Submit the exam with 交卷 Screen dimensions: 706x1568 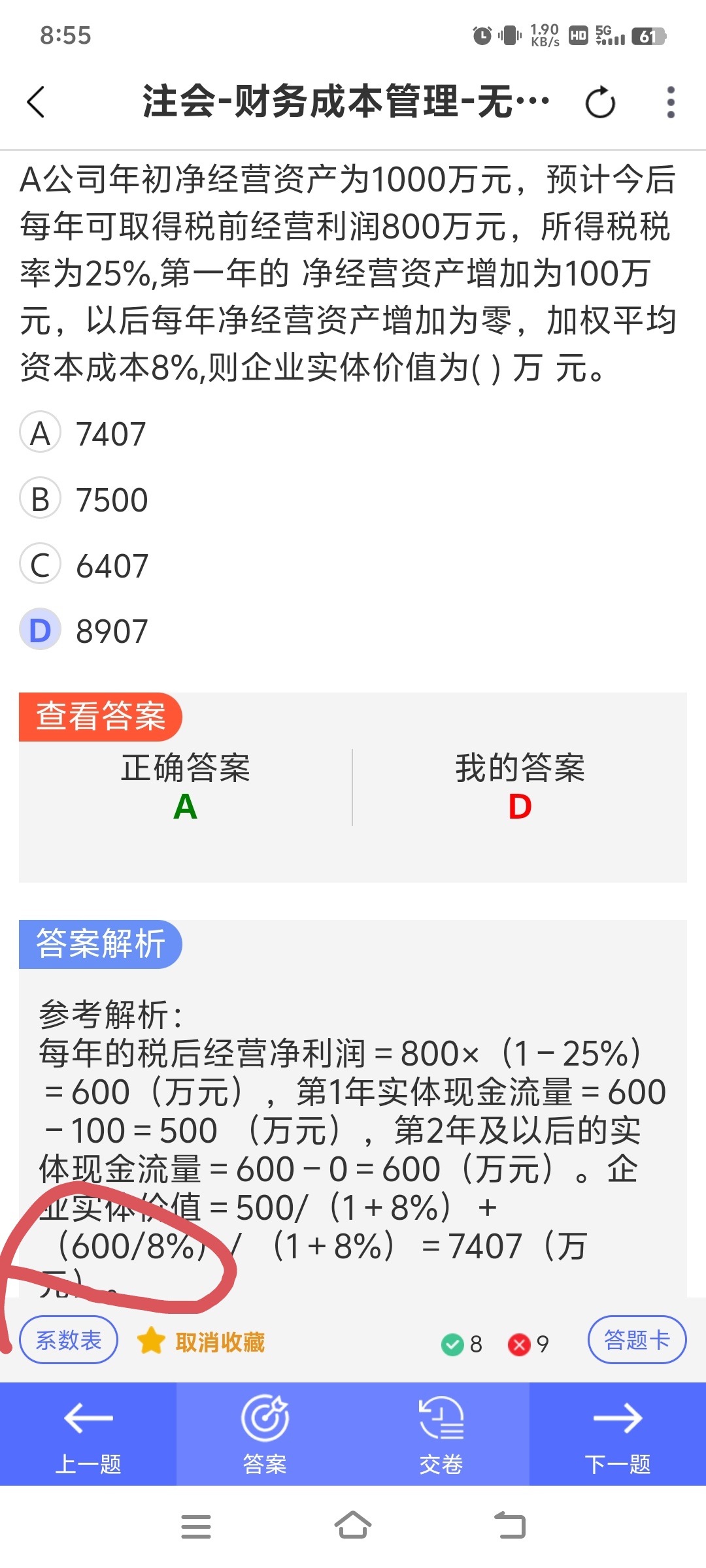(441, 1435)
